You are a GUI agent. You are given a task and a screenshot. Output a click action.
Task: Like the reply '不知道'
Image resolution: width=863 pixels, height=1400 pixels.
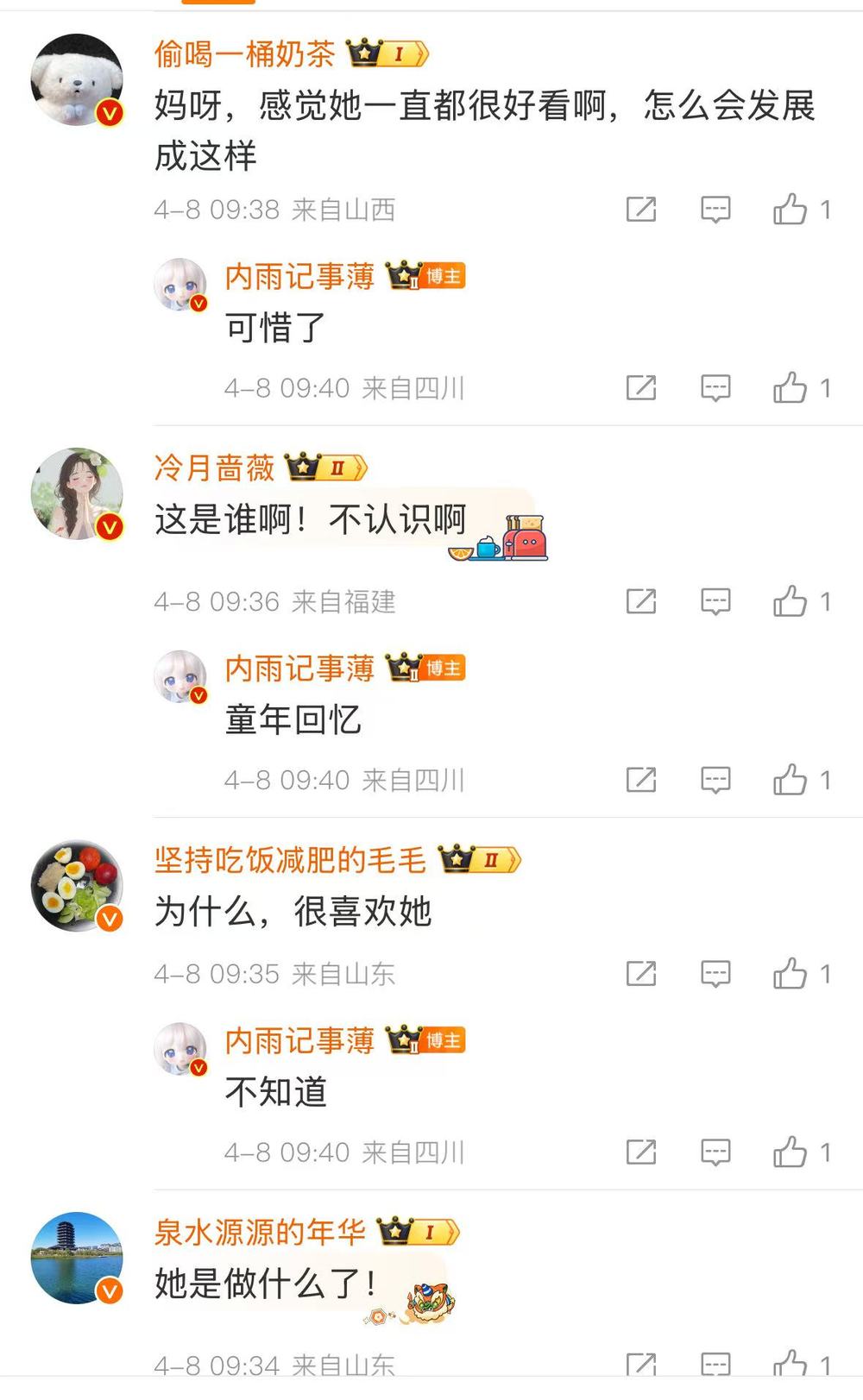[791, 1152]
